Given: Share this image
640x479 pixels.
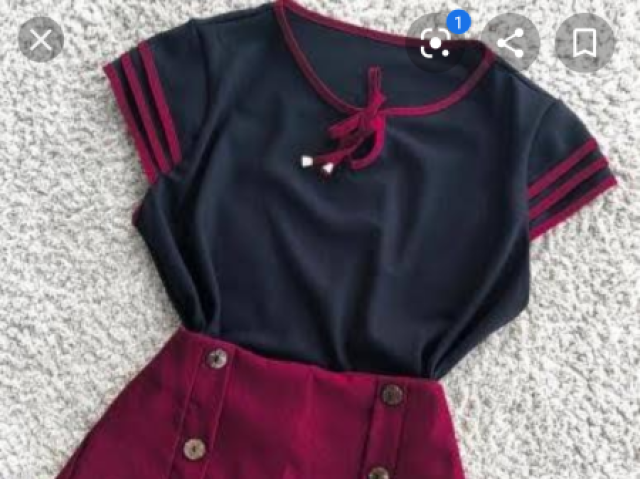Looking at the screenshot, I should (x=511, y=42).
